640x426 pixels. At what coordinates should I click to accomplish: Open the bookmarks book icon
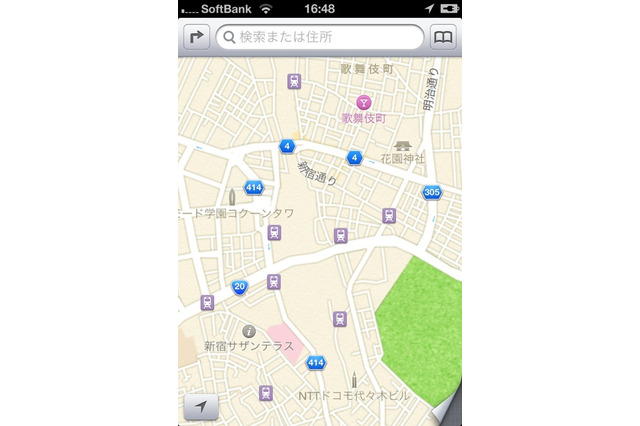(x=443, y=38)
